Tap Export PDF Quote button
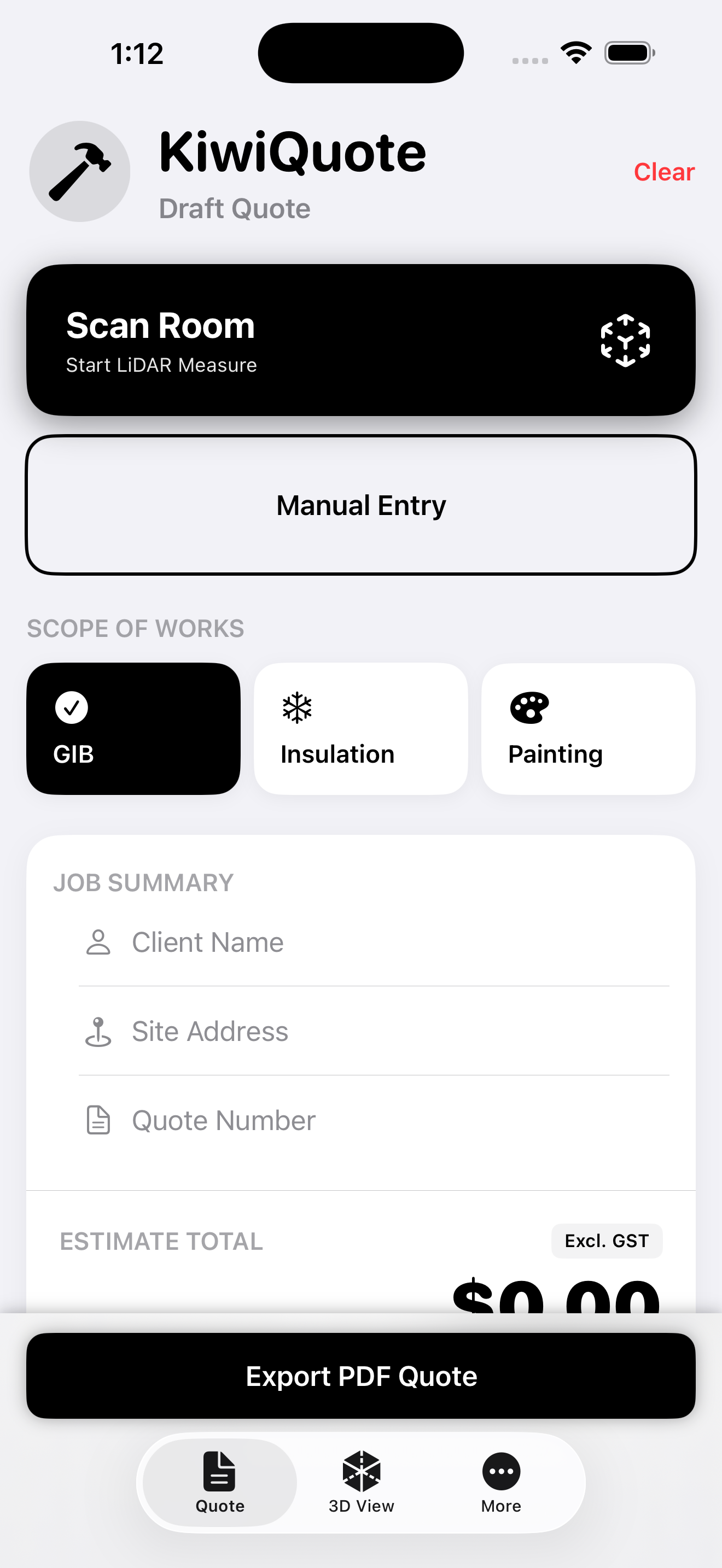 click(360, 1376)
